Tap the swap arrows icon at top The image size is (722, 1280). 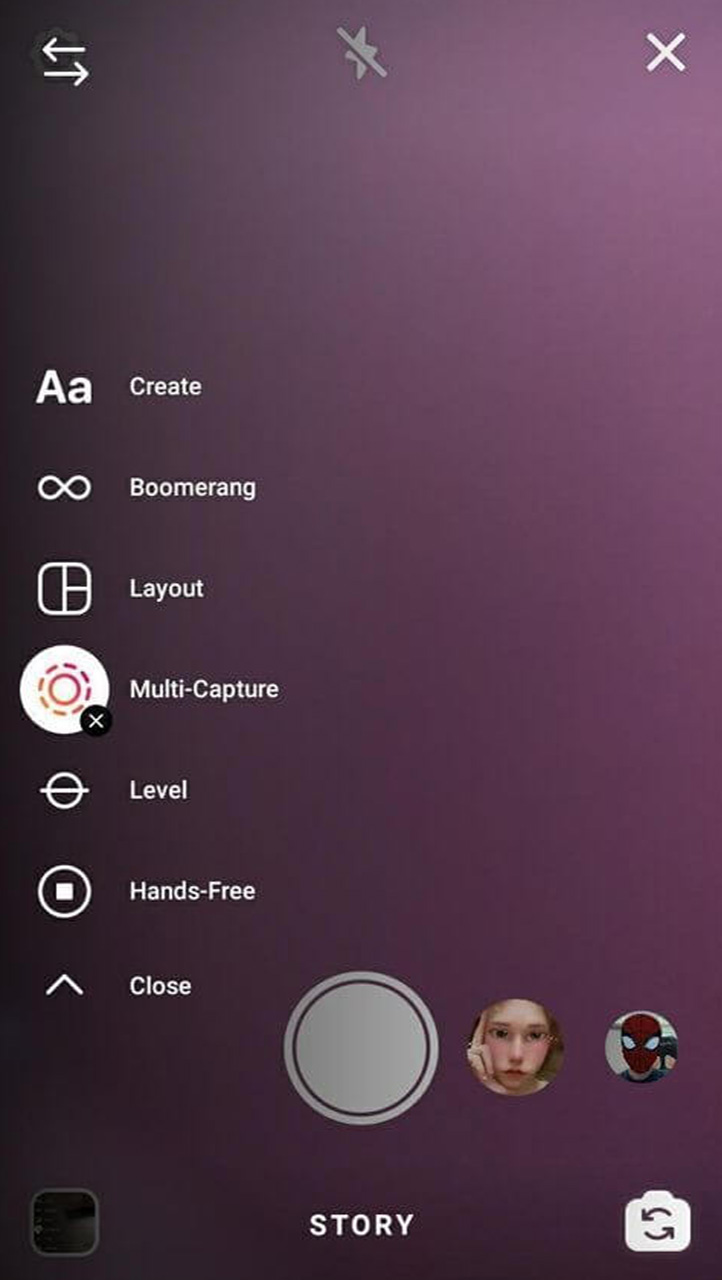(64, 60)
